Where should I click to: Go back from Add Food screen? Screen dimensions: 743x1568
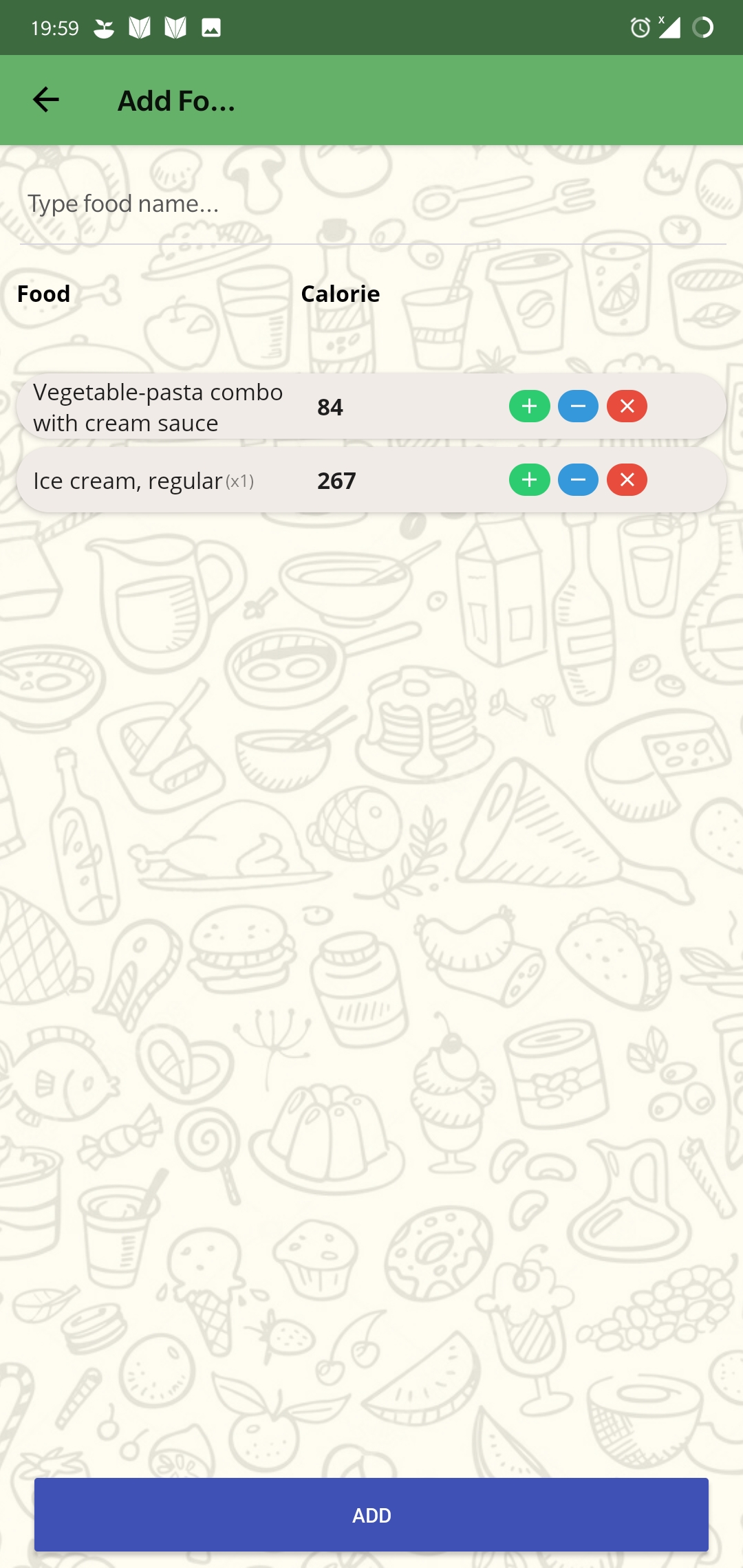[46, 100]
